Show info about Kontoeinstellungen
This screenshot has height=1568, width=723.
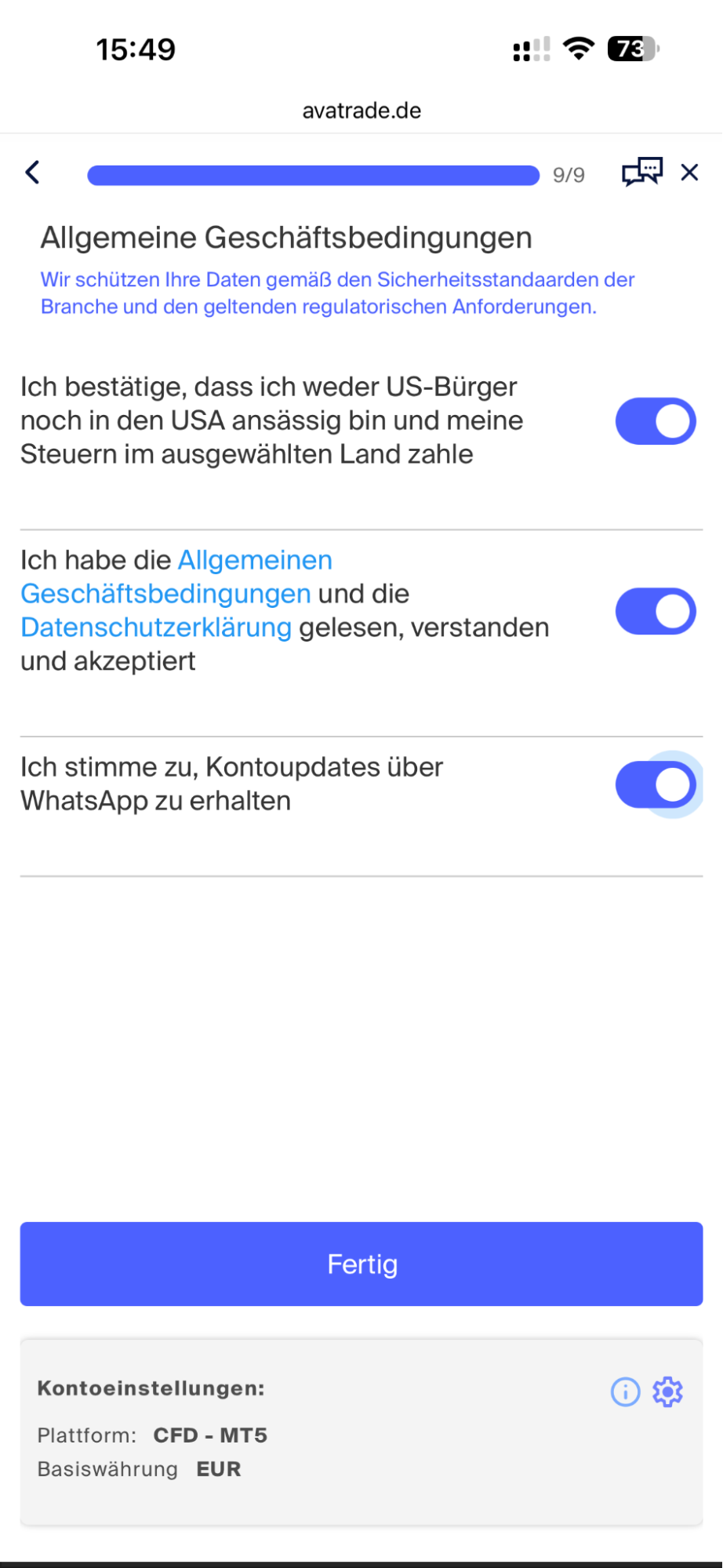pos(625,1392)
